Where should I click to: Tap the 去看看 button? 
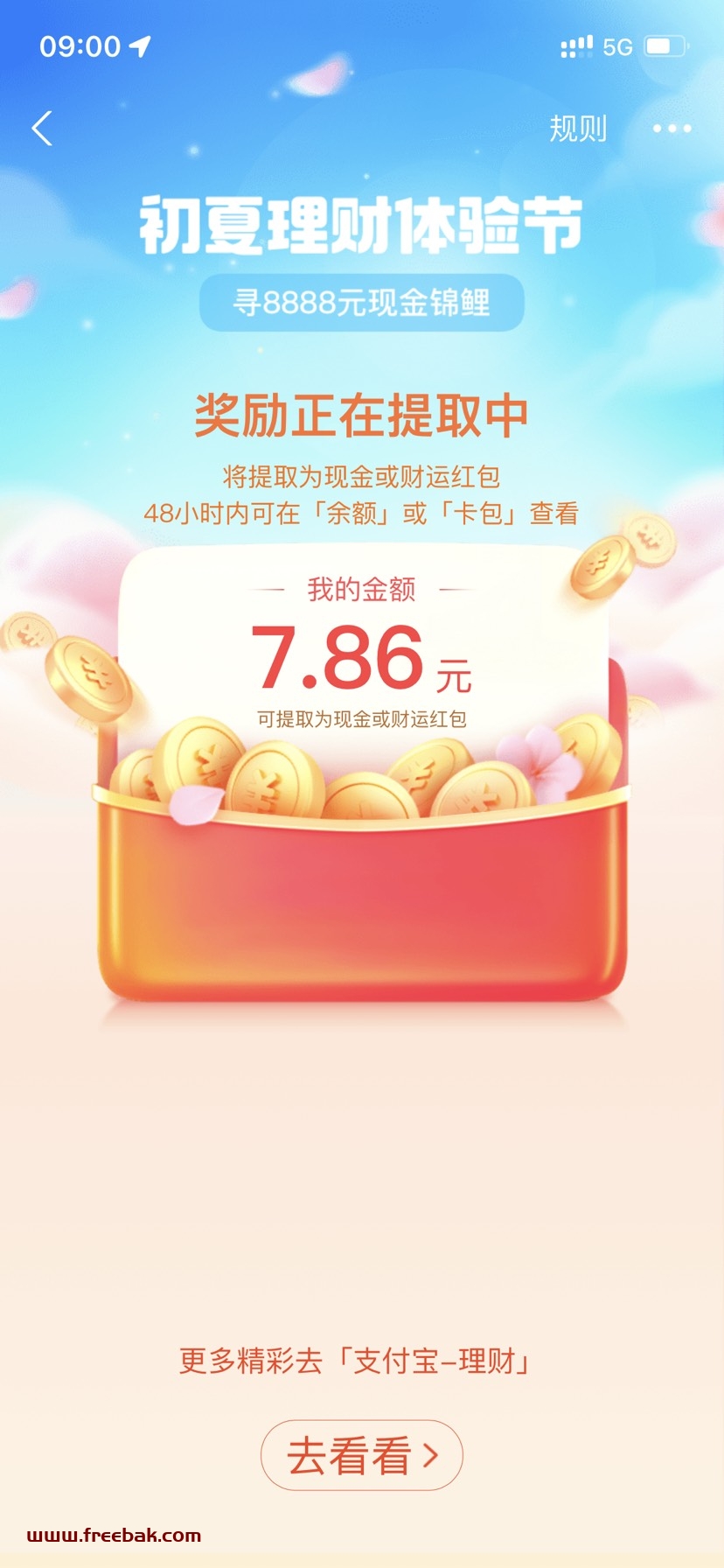point(361,1455)
